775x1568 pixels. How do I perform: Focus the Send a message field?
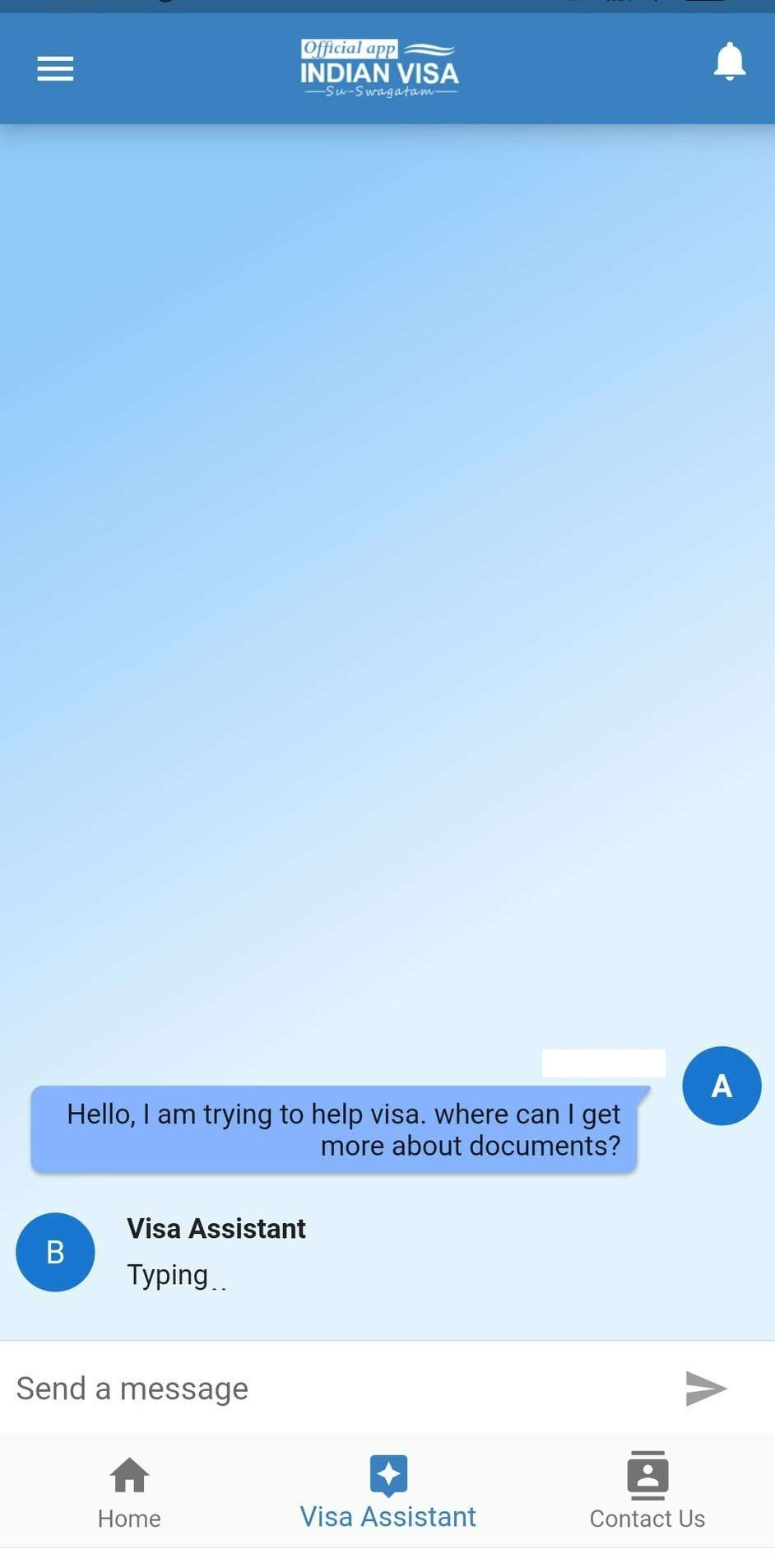(329, 1389)
